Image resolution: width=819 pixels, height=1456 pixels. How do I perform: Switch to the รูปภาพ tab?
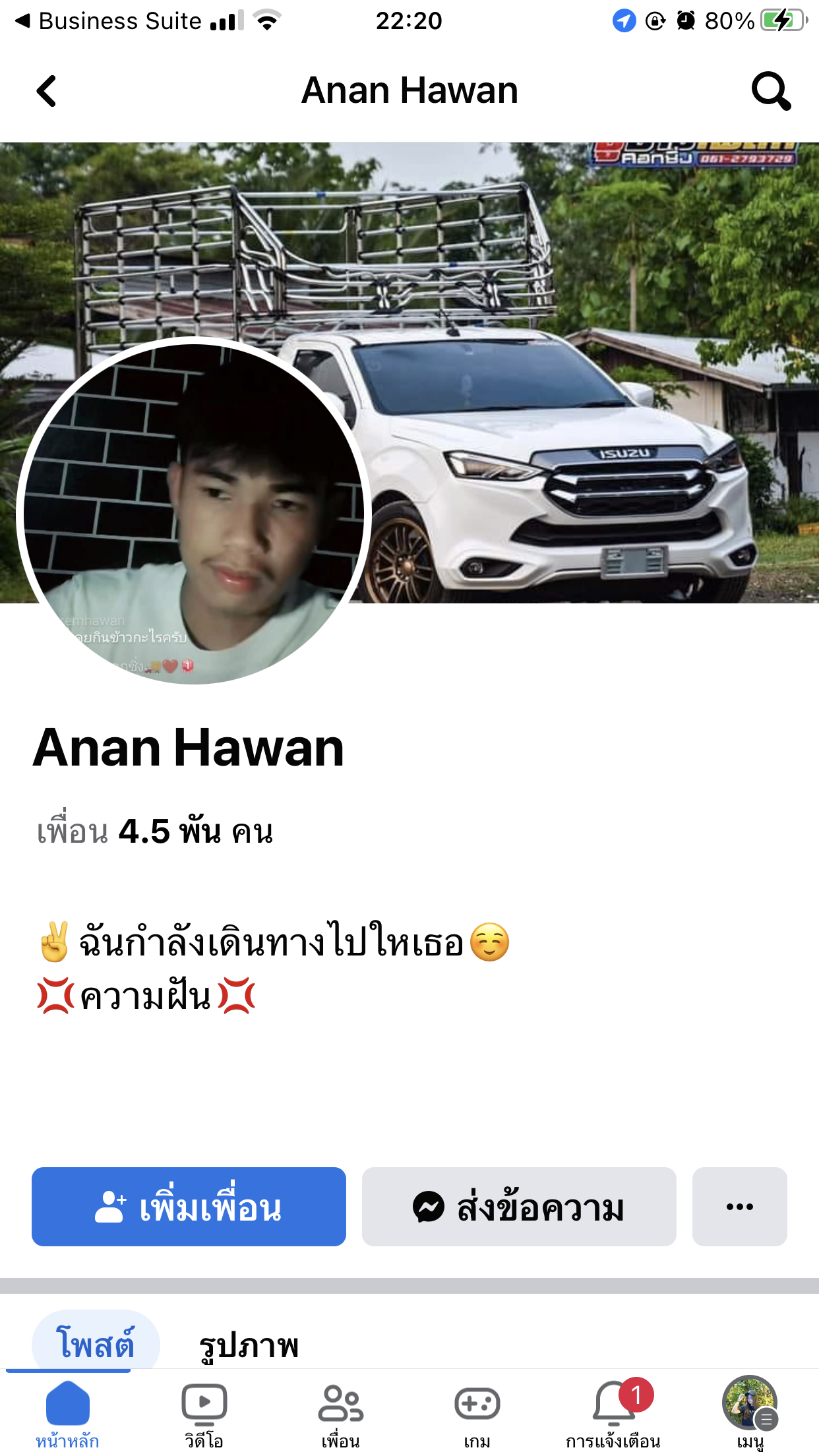coord(249,1345)
